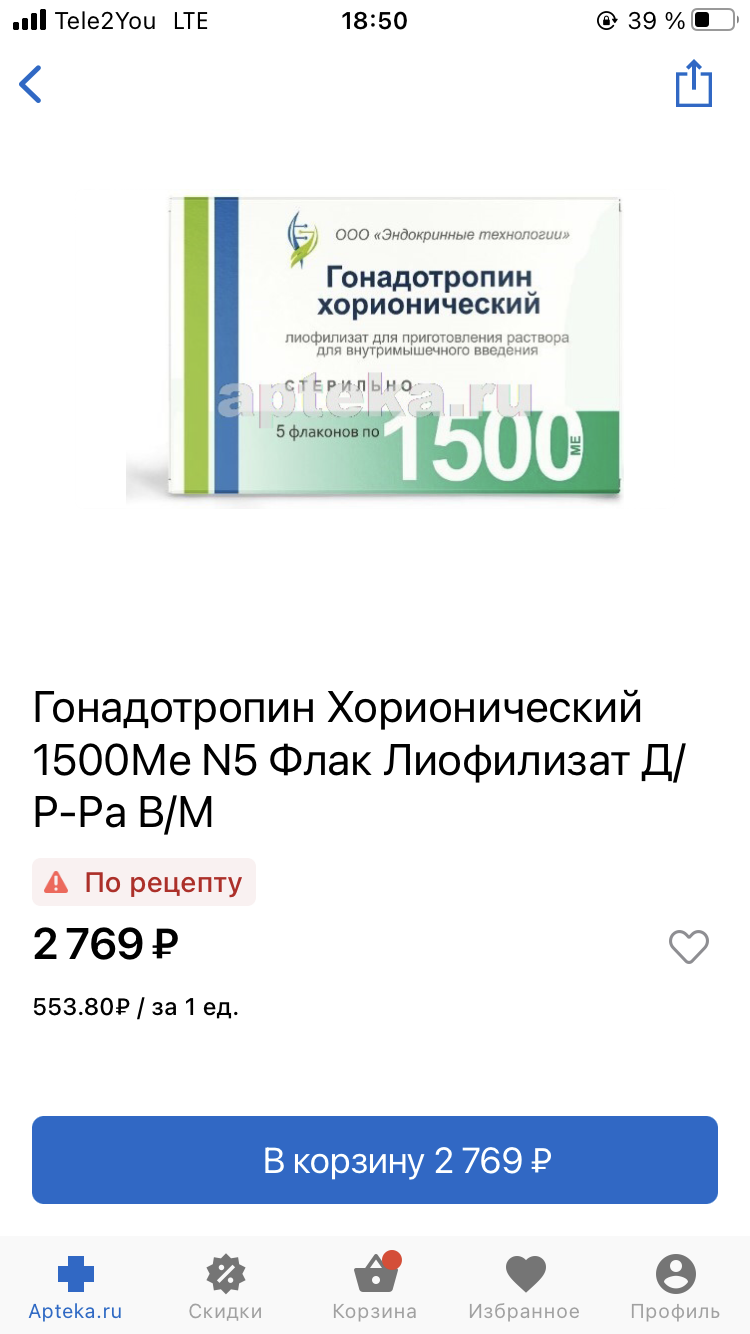
Task: Tap 'В корзину 2 769 ₽' button
Action: (375, 1160)
